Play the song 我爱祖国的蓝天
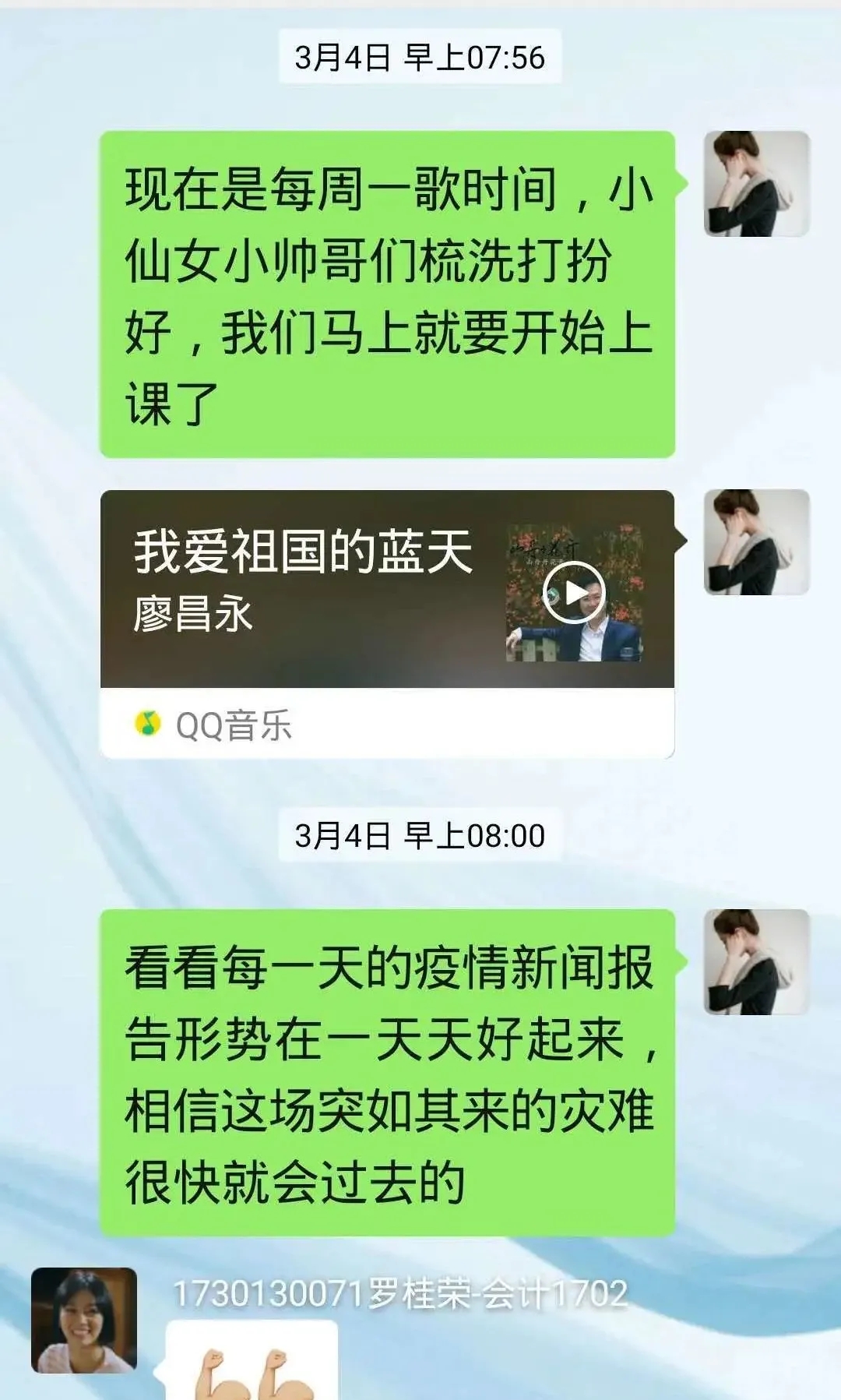Viewport: 841px width, 1400px height. pyautogui.click(x=575, y=594)
